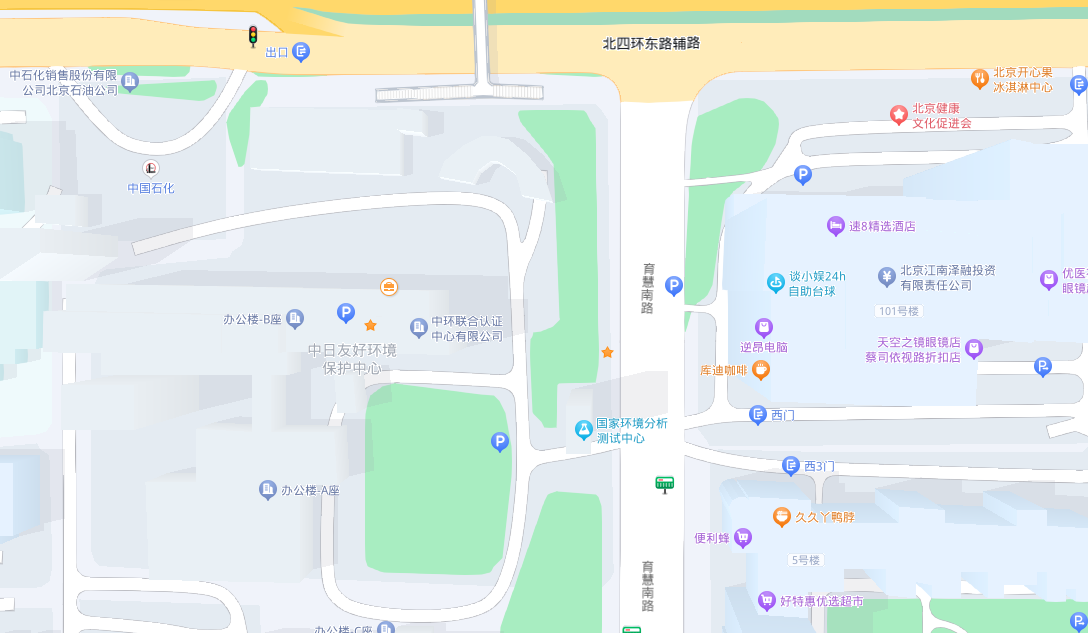Open the 速8精选酒店 hotel marker
1088x633 pixels.
pyautogui.click(x=835, y=226)
